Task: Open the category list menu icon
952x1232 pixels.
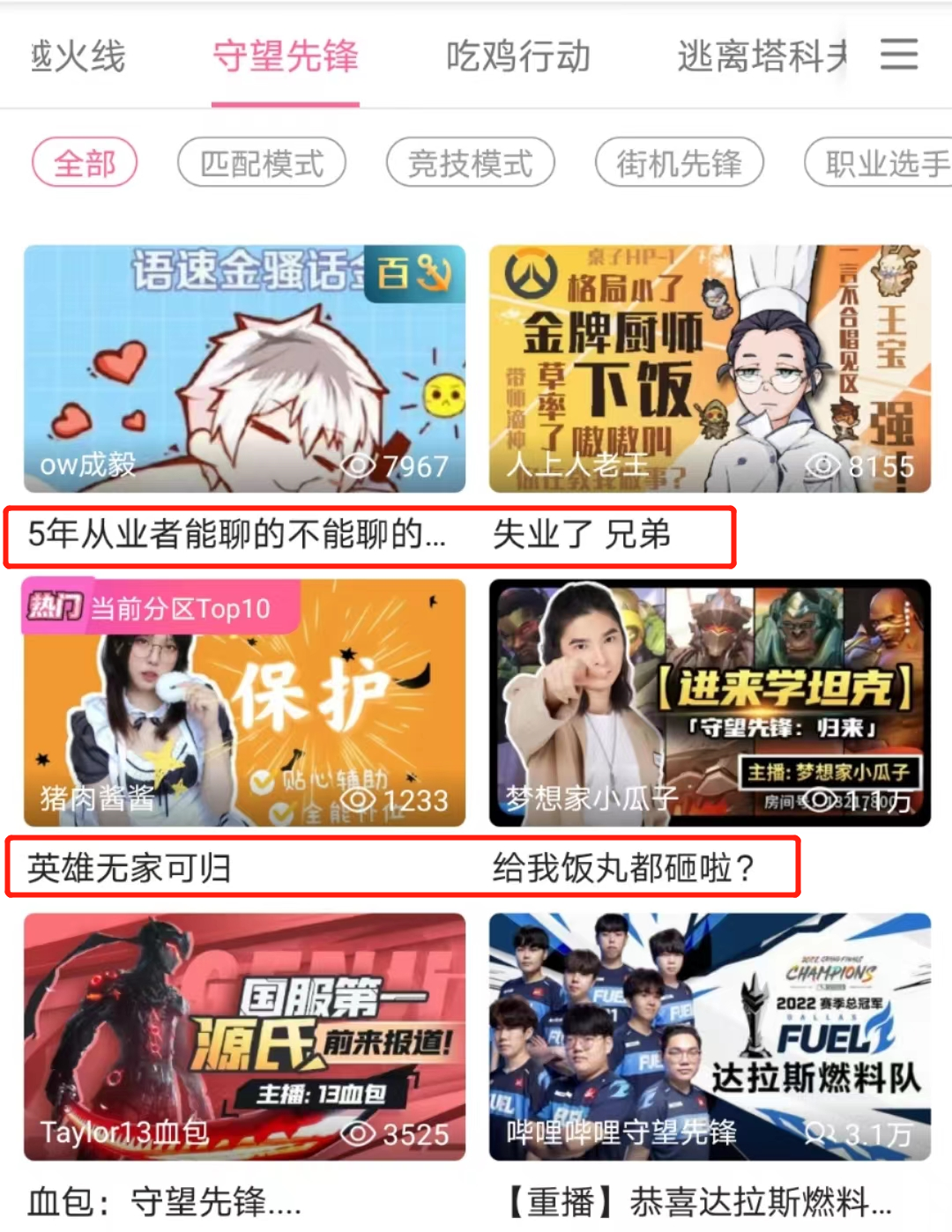Action: 899,55
